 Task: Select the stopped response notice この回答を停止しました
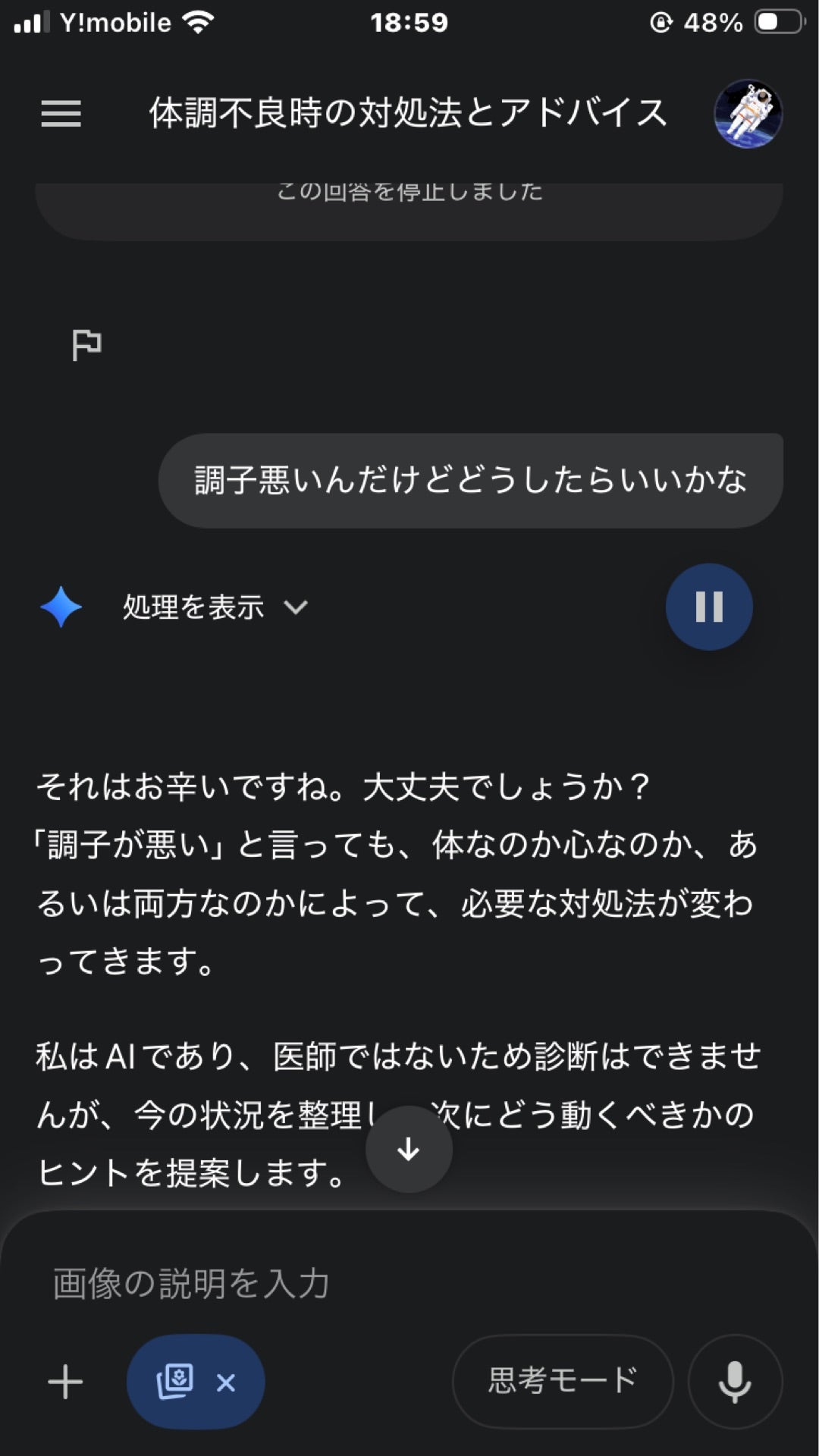tap(409, 191)
